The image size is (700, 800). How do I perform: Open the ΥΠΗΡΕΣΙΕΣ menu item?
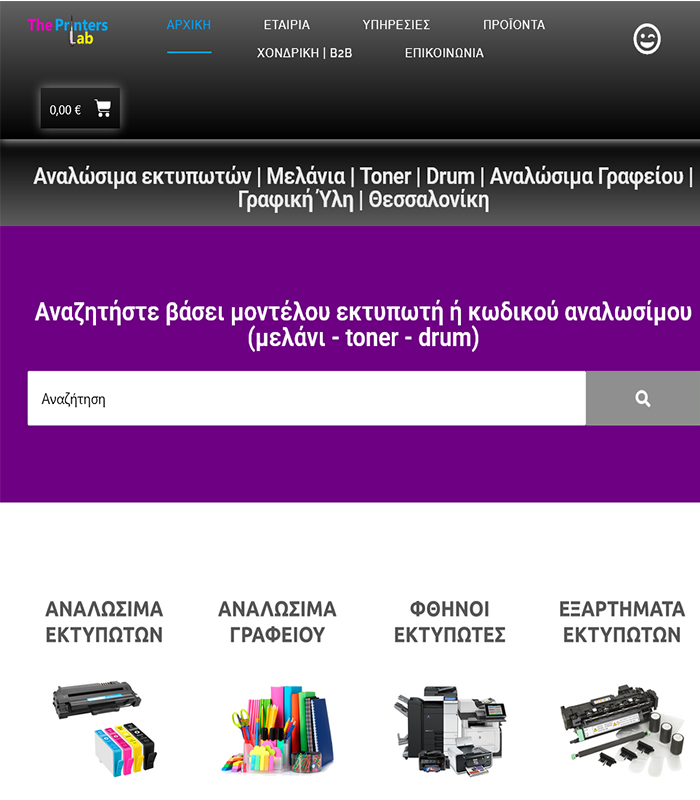396,25
